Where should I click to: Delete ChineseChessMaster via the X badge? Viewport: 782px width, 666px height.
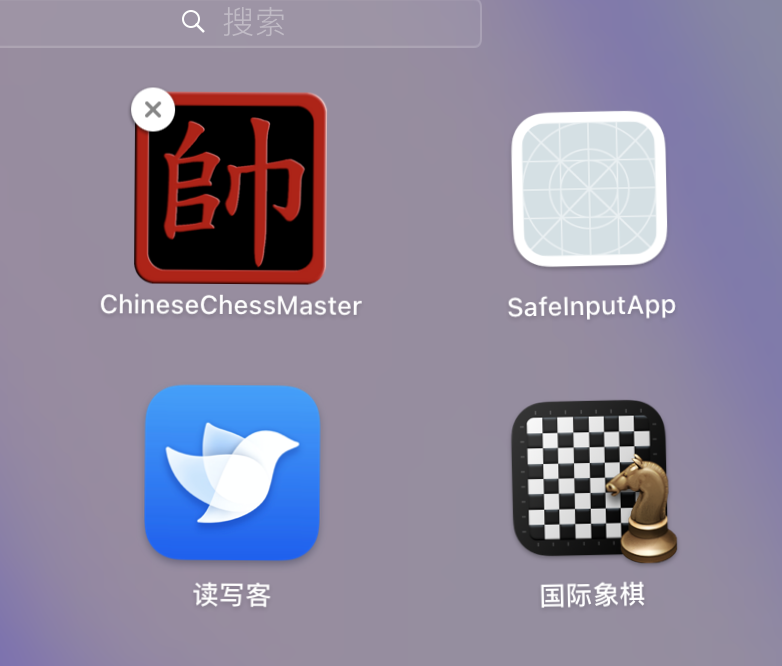(153, 110)
